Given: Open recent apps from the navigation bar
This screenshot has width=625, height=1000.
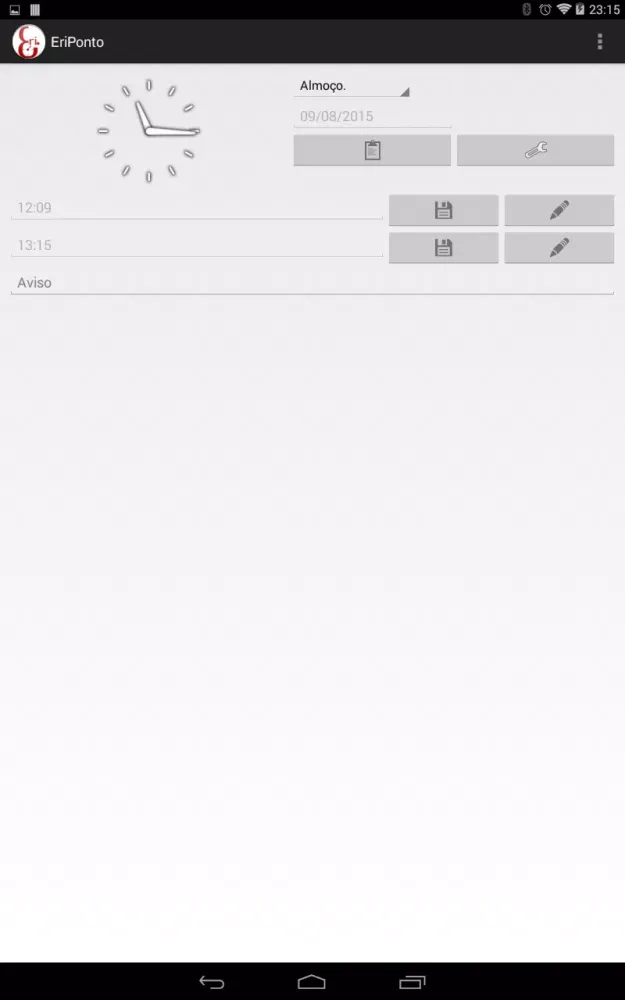Looking at the screenshot, I should [x=412, y=981].
